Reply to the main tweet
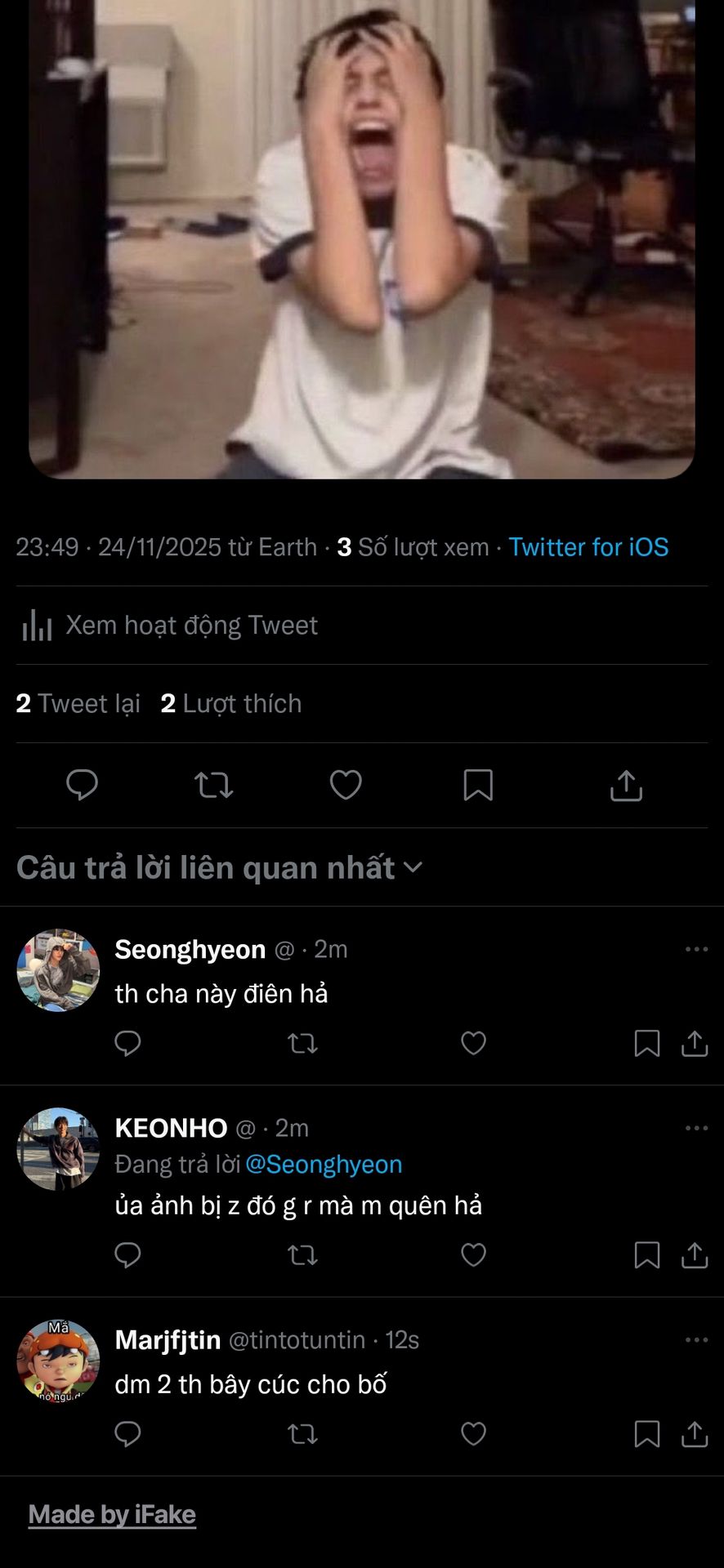This screenshot has height=1568, width=724. pos(82,785)
